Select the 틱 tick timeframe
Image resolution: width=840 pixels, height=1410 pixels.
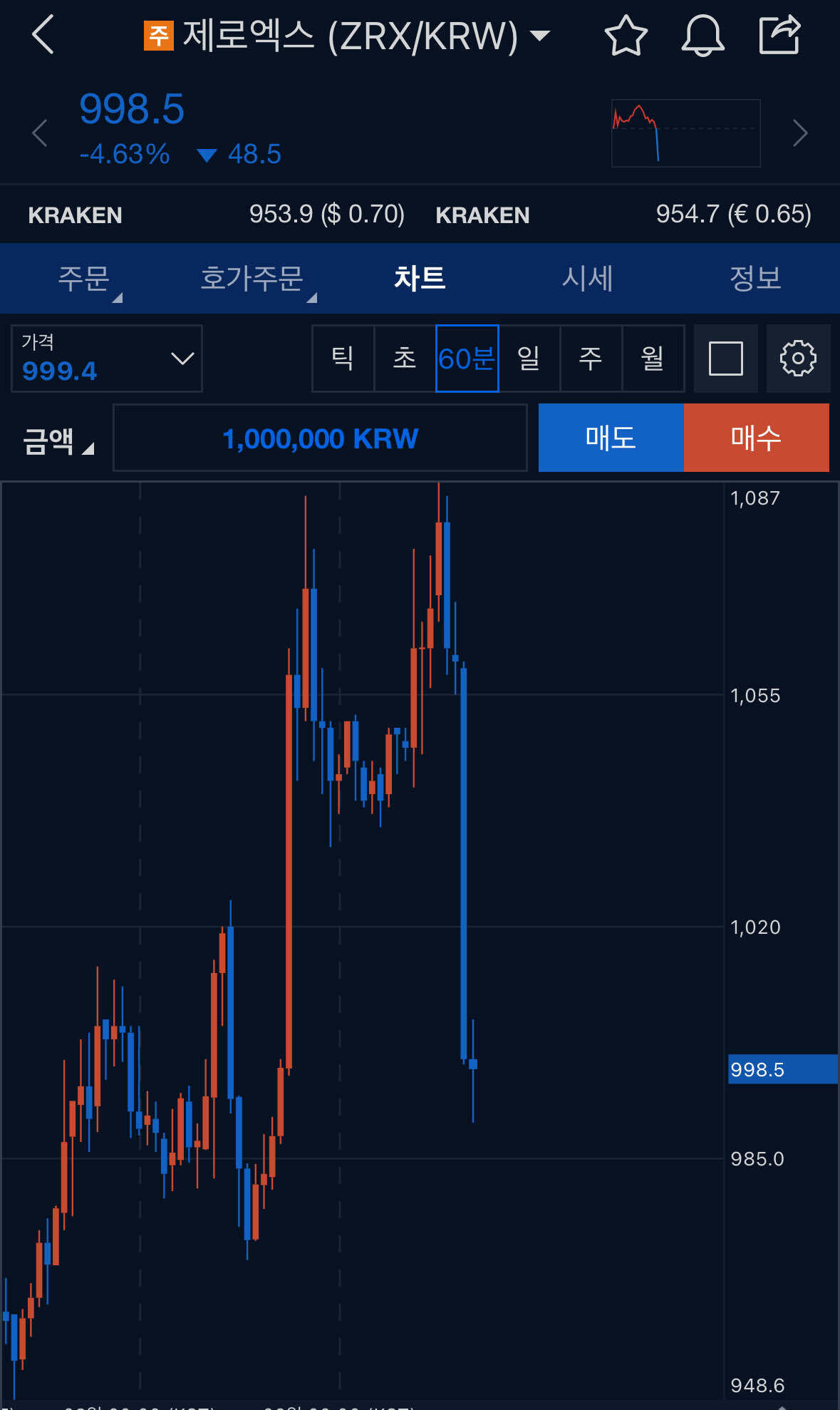click(343, 359)
